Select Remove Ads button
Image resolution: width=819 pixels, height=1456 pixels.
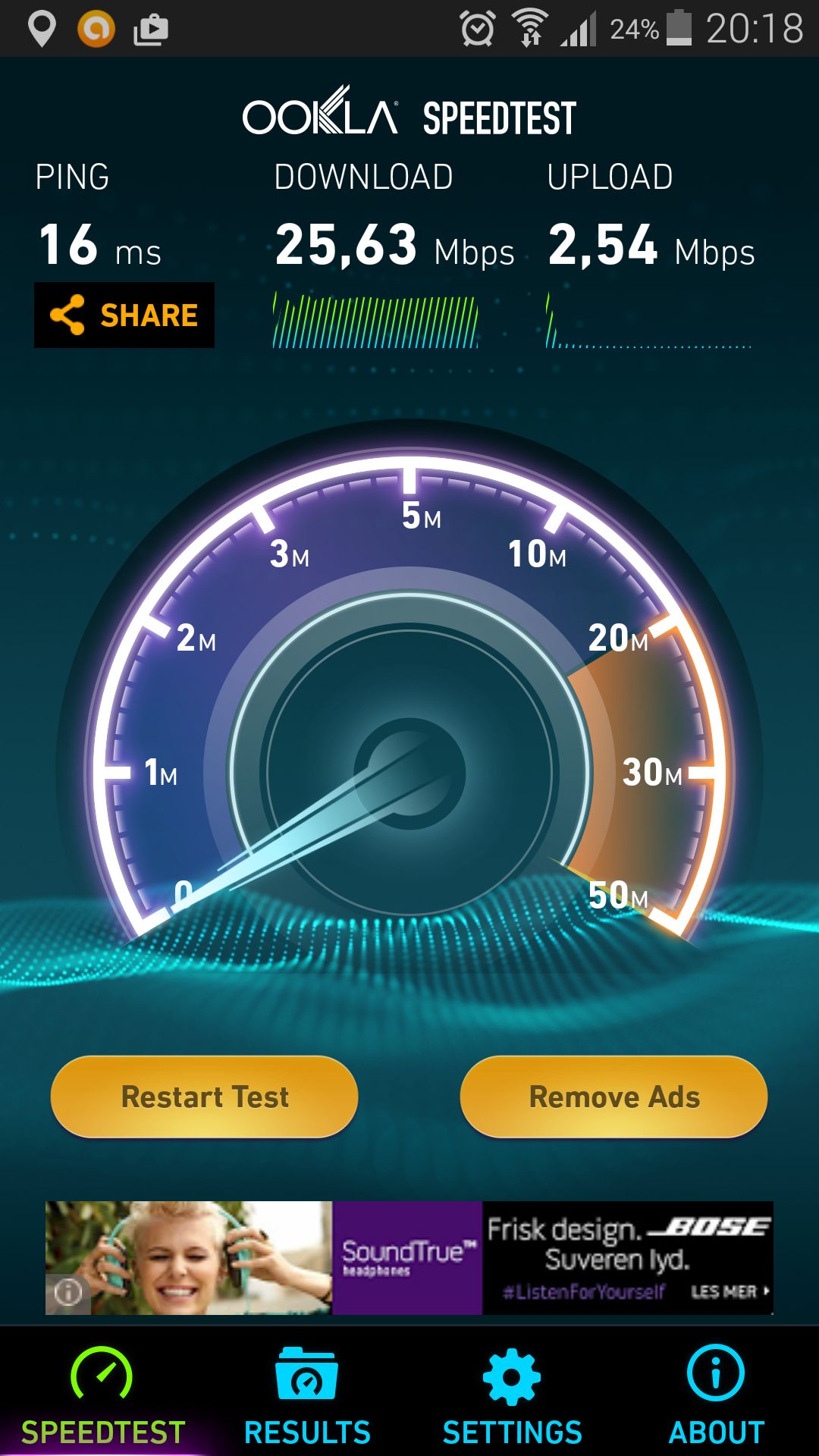click(x=614, y=1097)
